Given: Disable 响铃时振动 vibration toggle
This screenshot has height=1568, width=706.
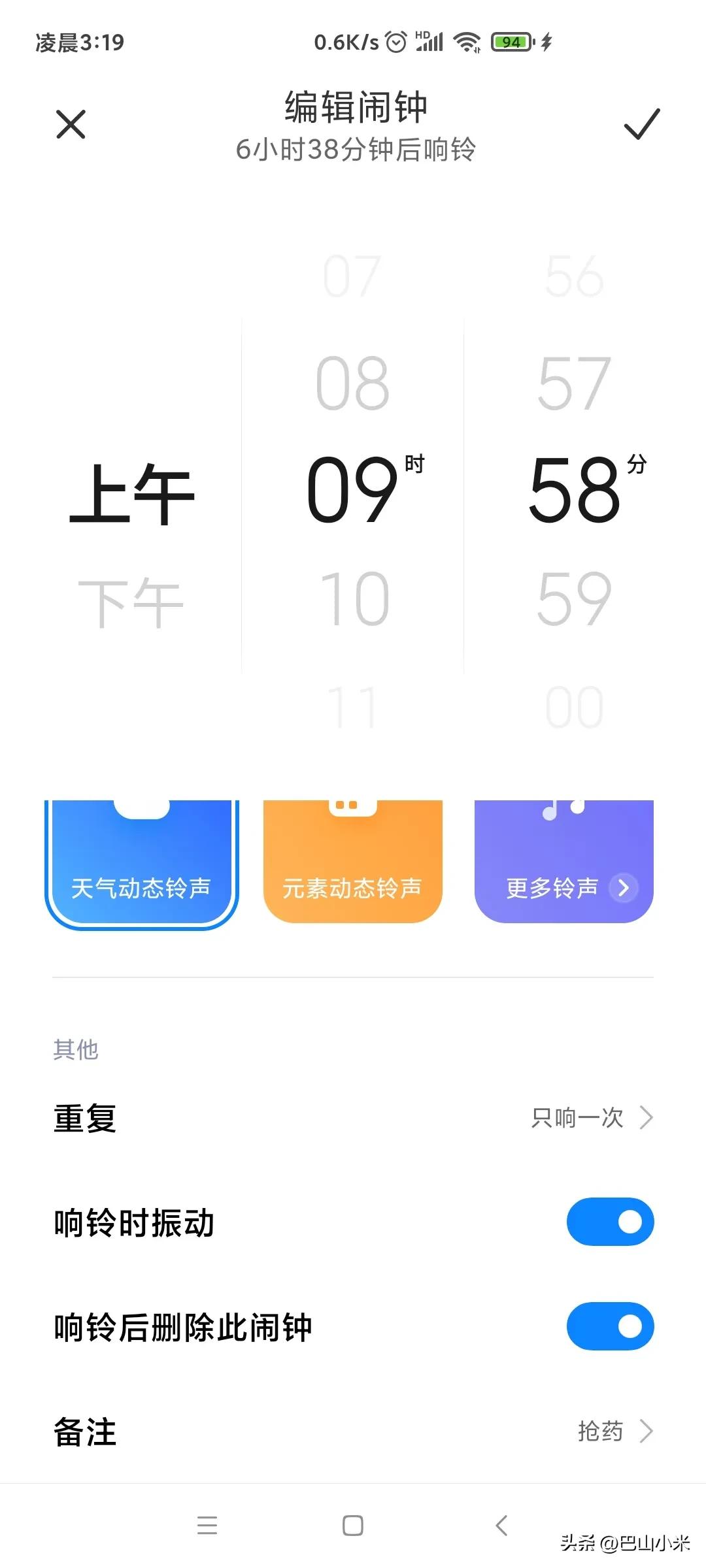Looking at the screenshot, I should (x=610, y=1221).
